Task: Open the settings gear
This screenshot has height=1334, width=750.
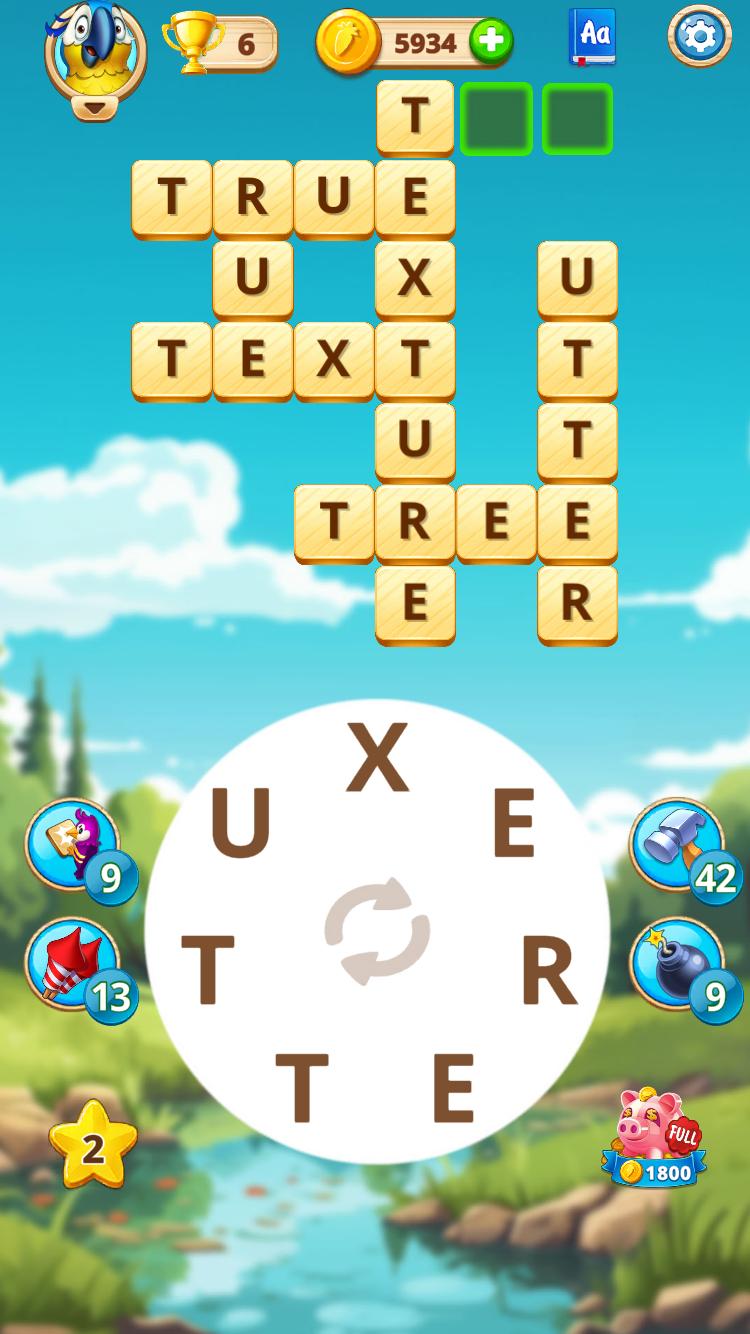Action: pyautogui.click(x=699, y=36)
